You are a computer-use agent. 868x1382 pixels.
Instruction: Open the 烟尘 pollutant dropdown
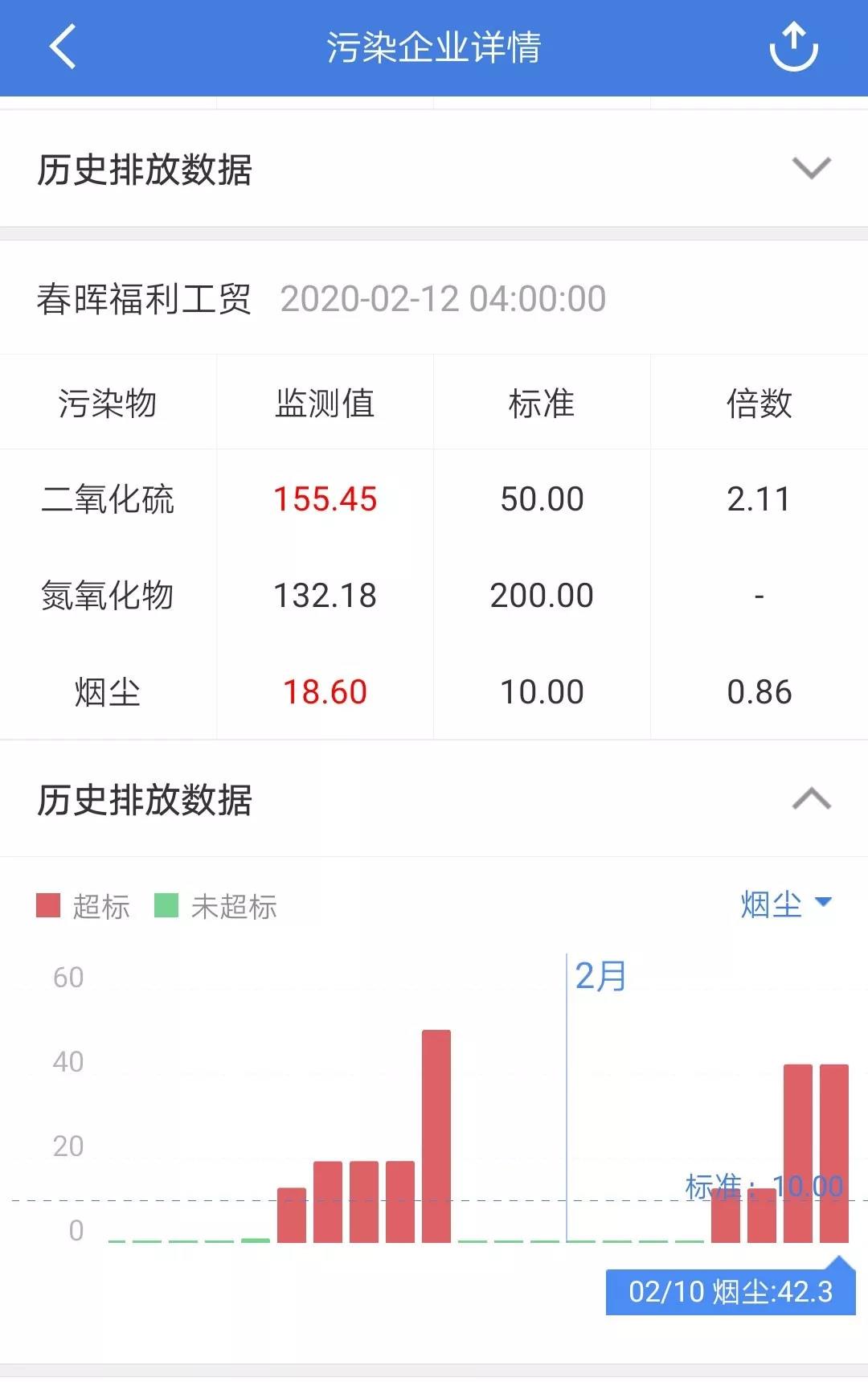tap(785, 904)
